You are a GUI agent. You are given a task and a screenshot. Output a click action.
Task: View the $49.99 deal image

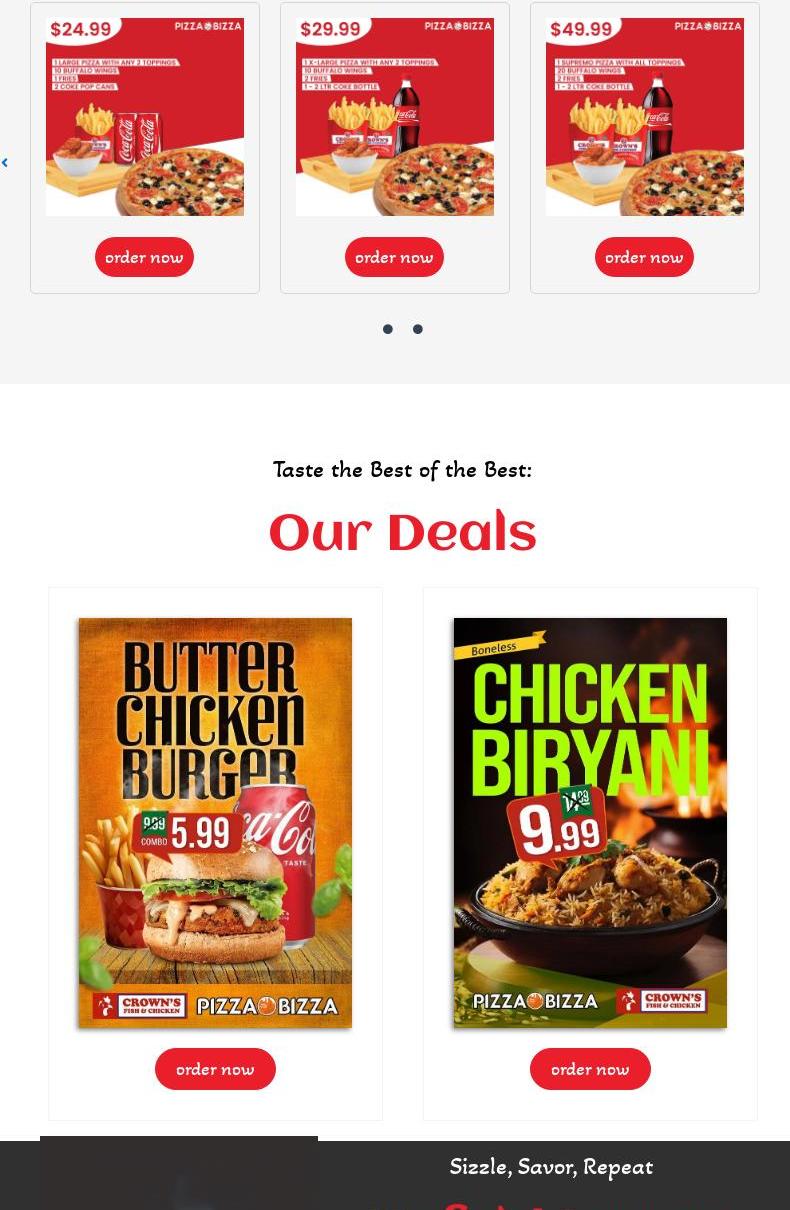point(645,117)
